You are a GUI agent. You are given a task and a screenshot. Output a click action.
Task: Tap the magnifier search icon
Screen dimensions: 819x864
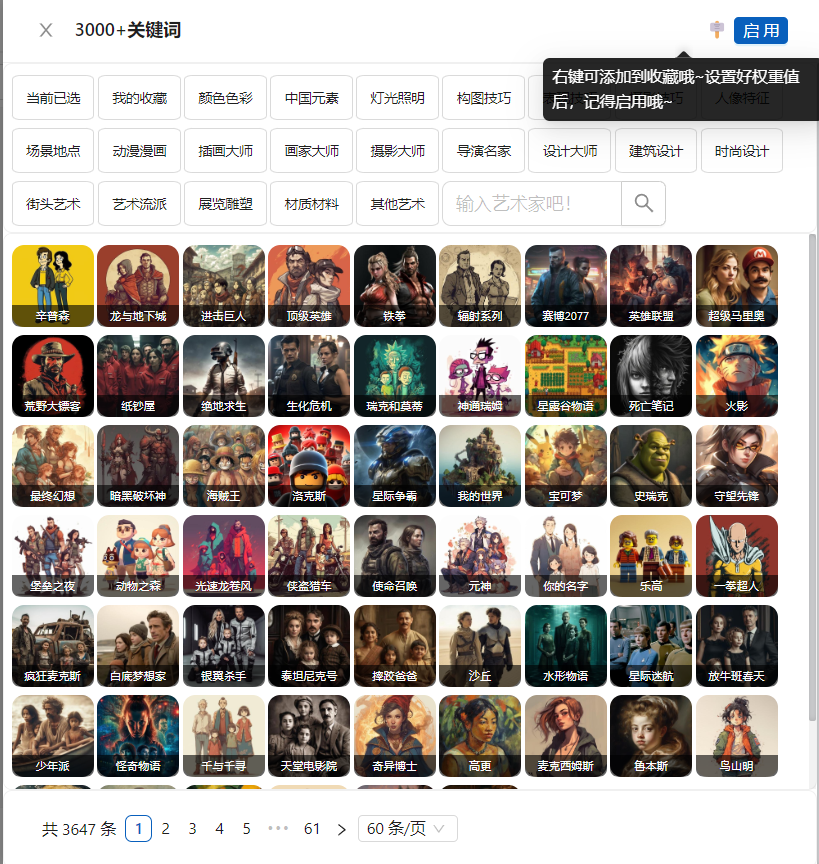(x=643, y=204)
